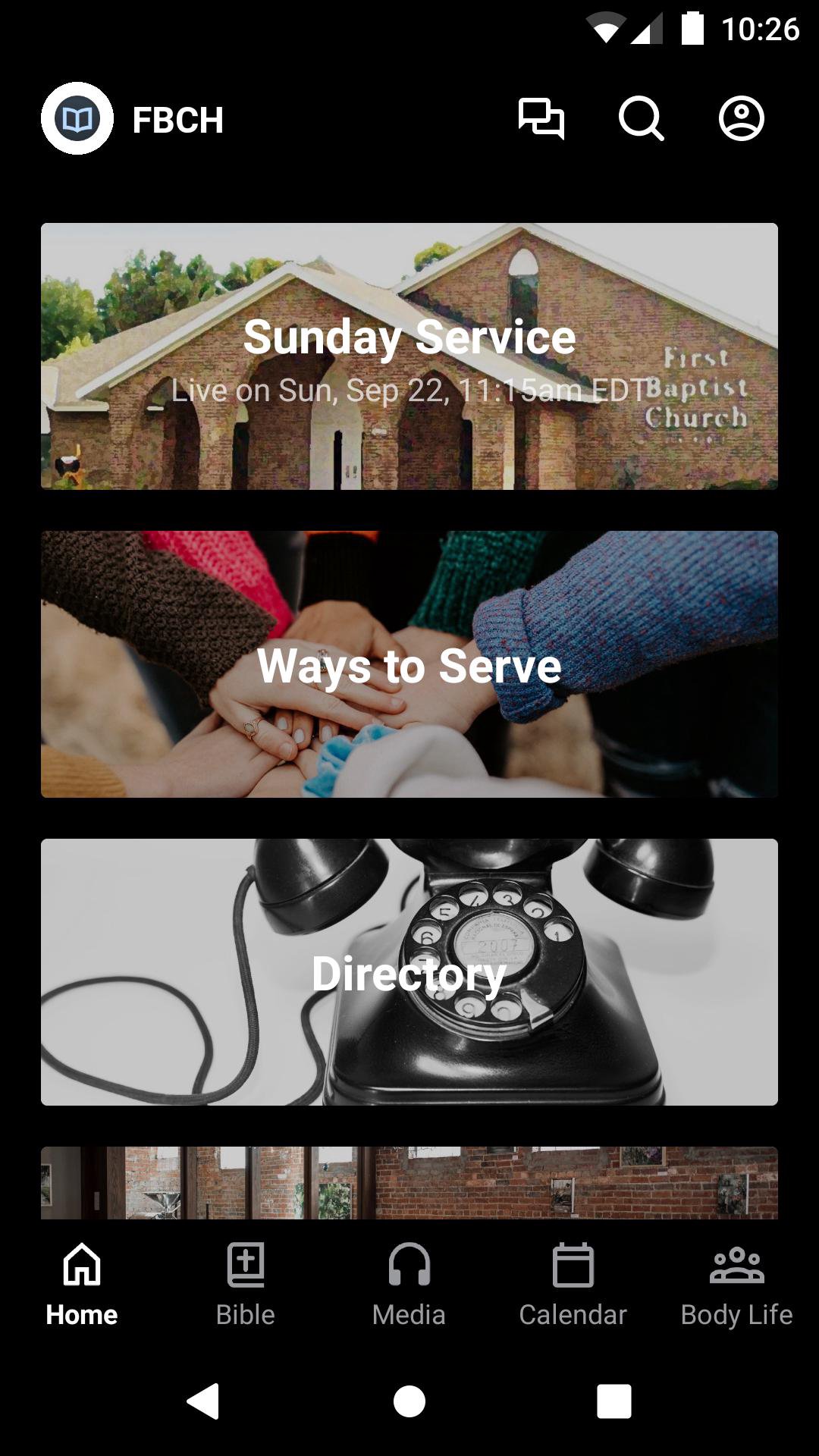The width and height of the screenshot is (819, 1456).
Task: Open the Ways to Serve card
Action: [409, 664]
